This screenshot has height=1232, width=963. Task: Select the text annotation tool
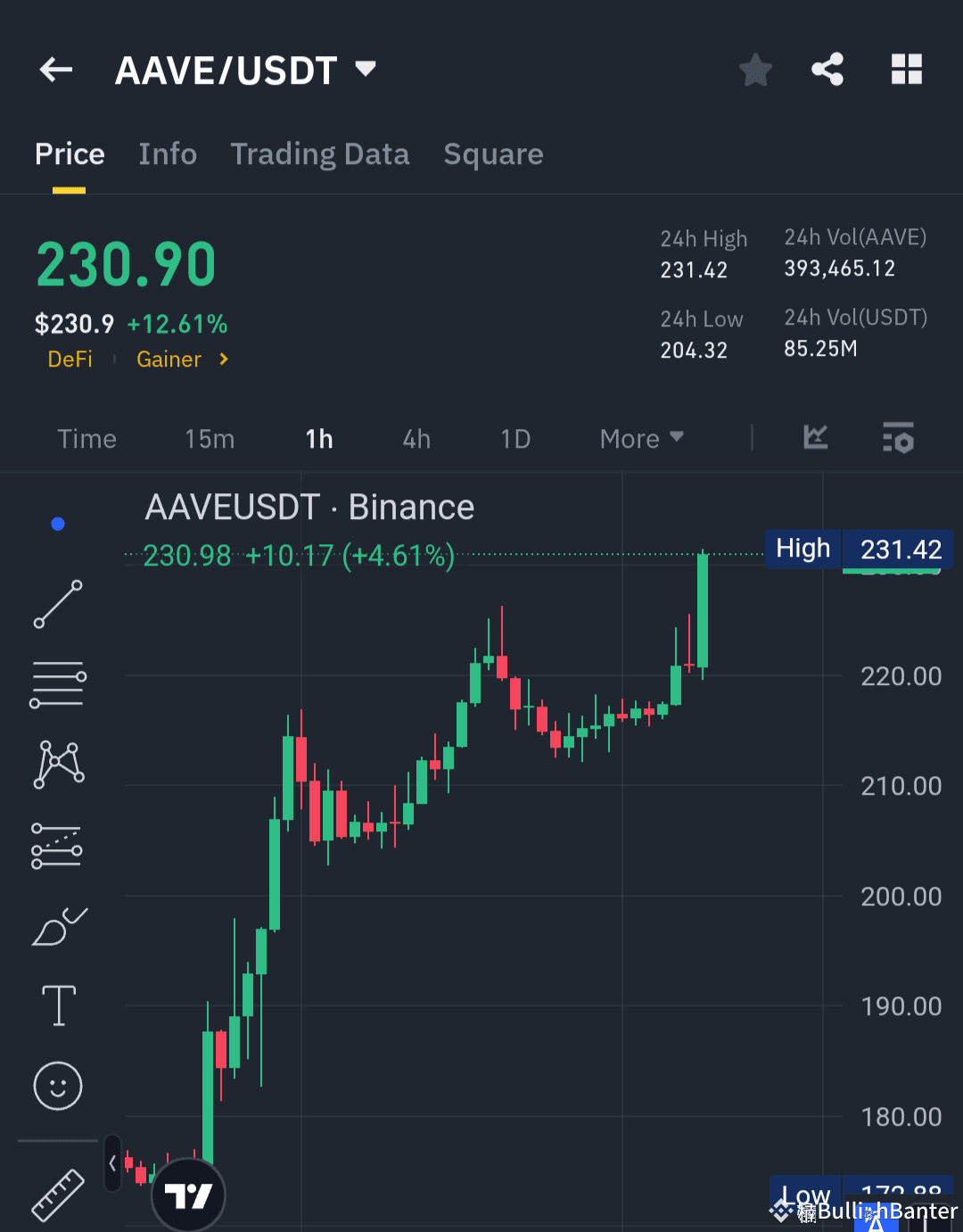pyautogui.click(x=57, y=1005)
